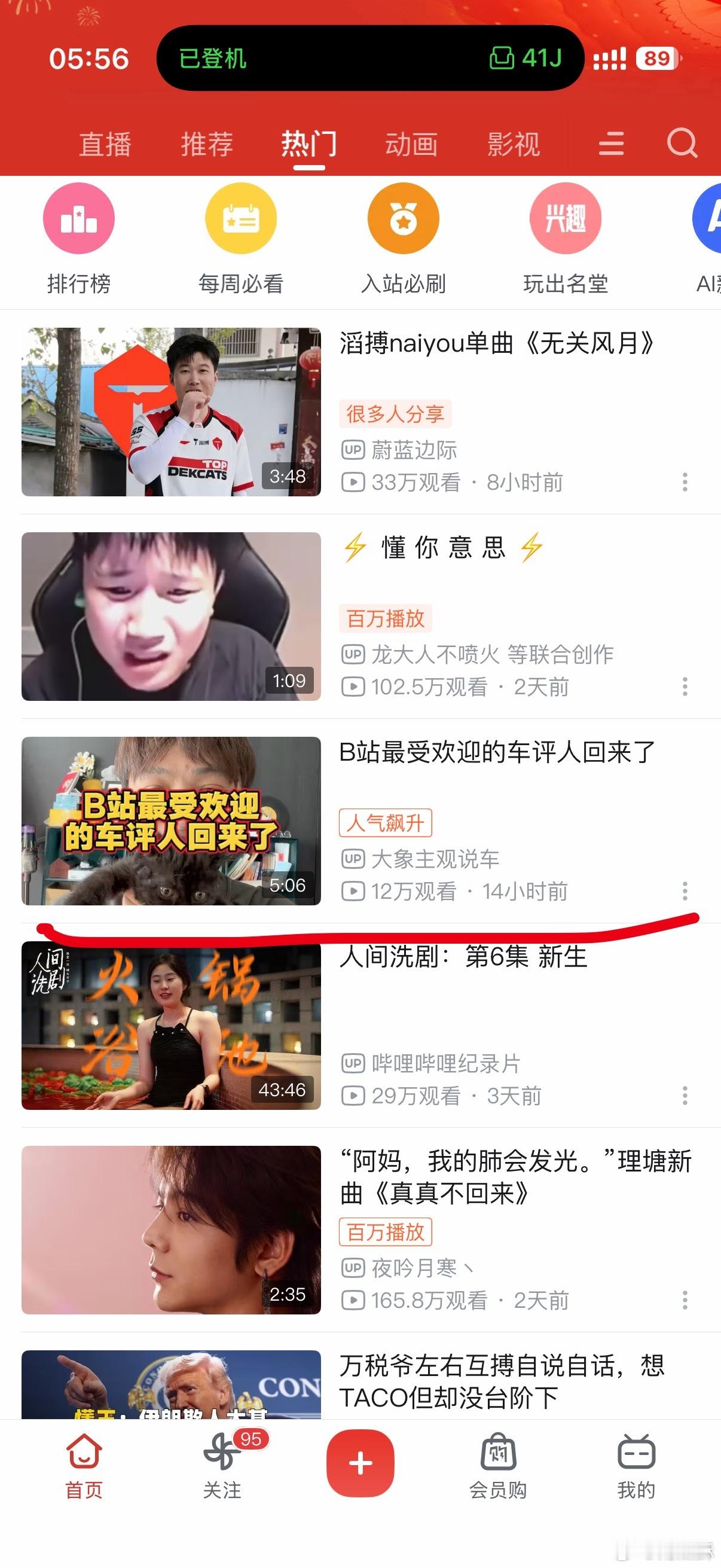Open uploader 蔚蓝边际's profile
Image resolution: width=721 pixels, height=1568 pixels.
414,450
